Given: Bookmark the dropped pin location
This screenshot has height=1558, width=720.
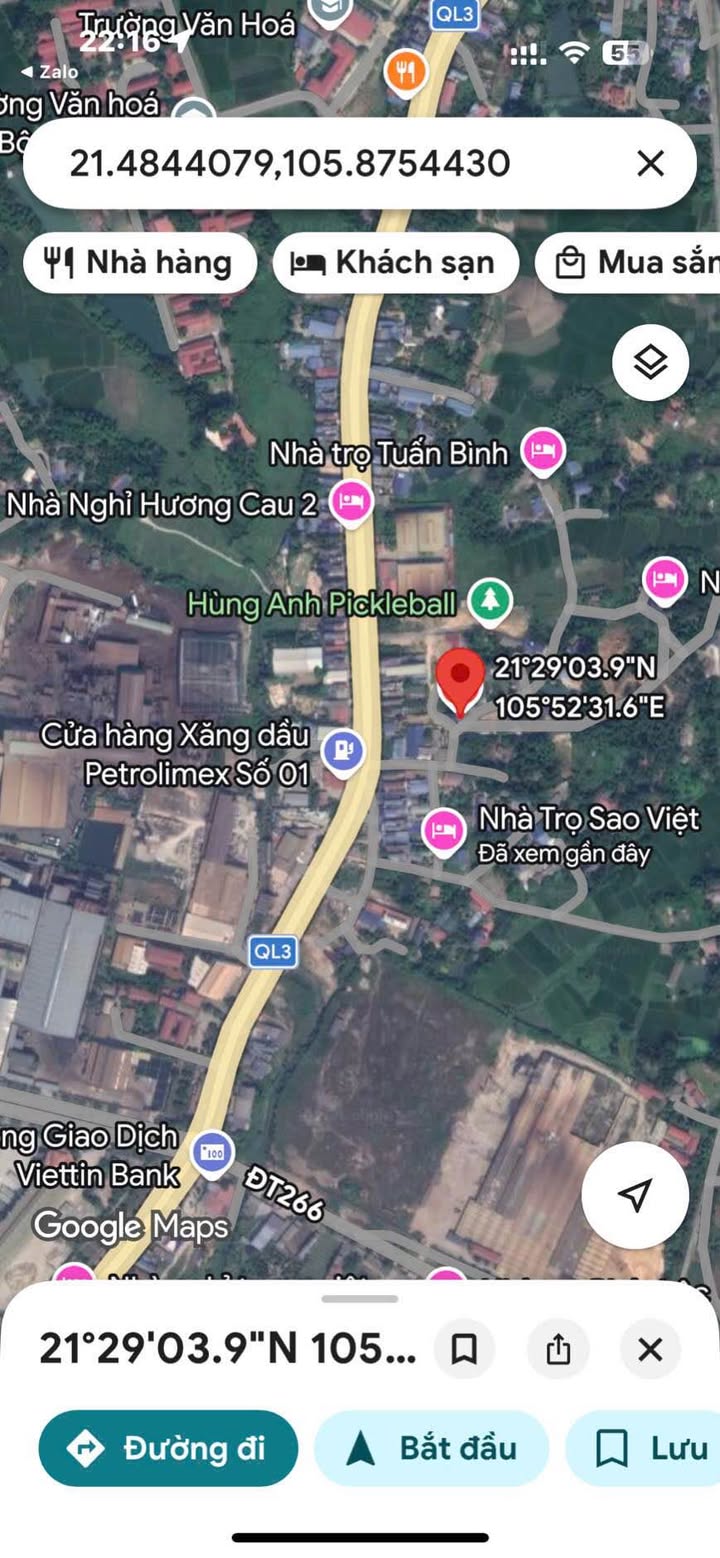Looking at the screenshot, I should pyautogui.click(x=464, y=1350).
